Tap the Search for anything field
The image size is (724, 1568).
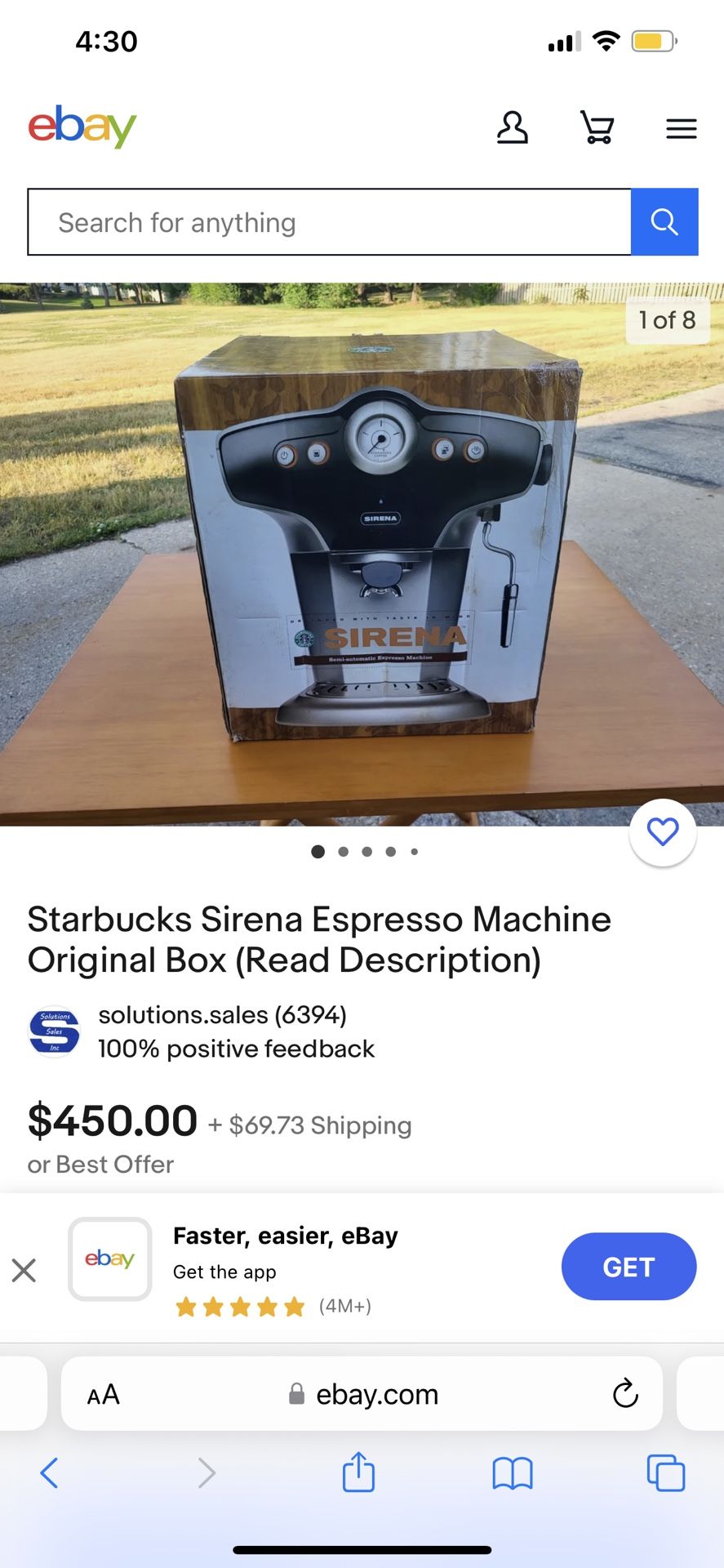(326, 221)
